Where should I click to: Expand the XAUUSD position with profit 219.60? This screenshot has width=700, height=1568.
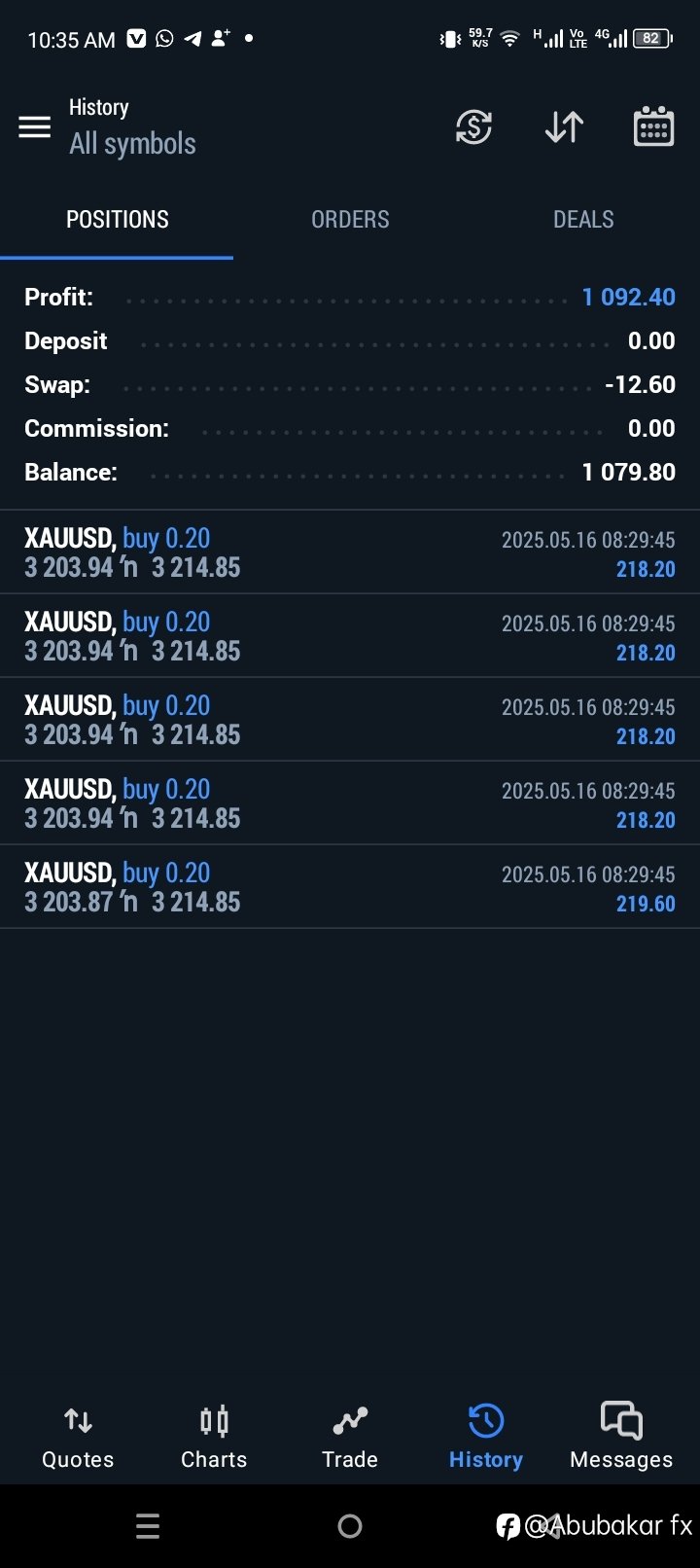pos(350,887)
